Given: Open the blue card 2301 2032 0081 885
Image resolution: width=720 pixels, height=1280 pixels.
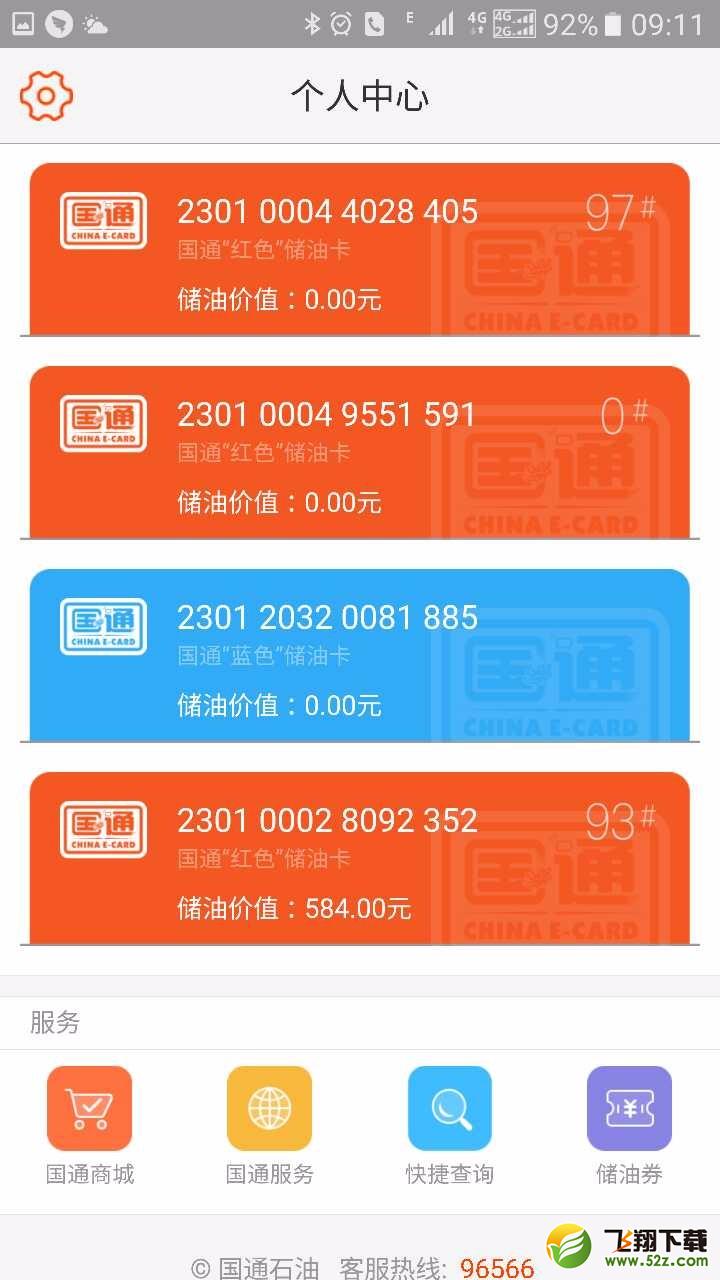Looking at the screenshot, I should coord(360,655).
